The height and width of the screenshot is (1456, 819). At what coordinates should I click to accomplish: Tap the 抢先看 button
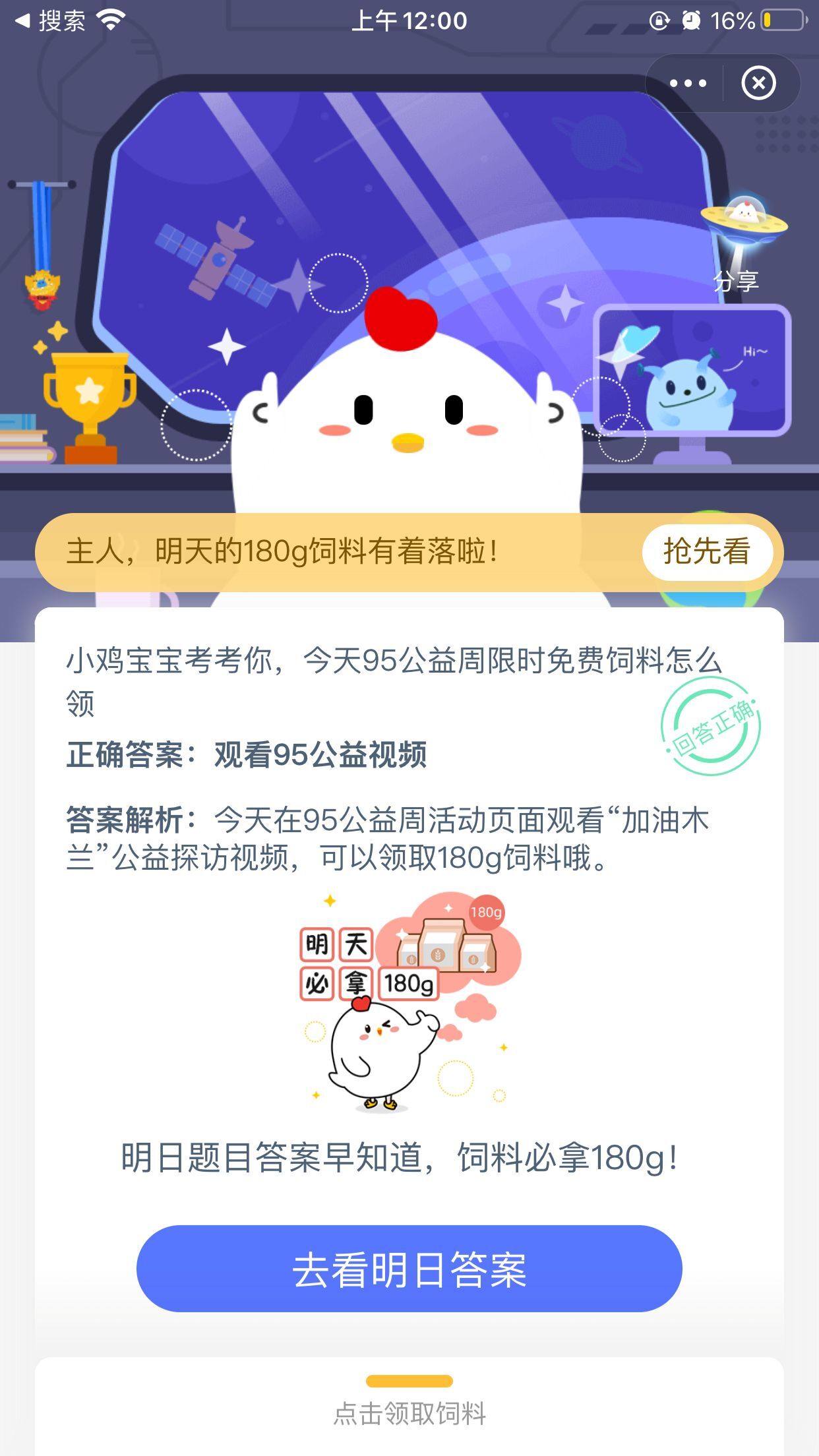[706, 551]
